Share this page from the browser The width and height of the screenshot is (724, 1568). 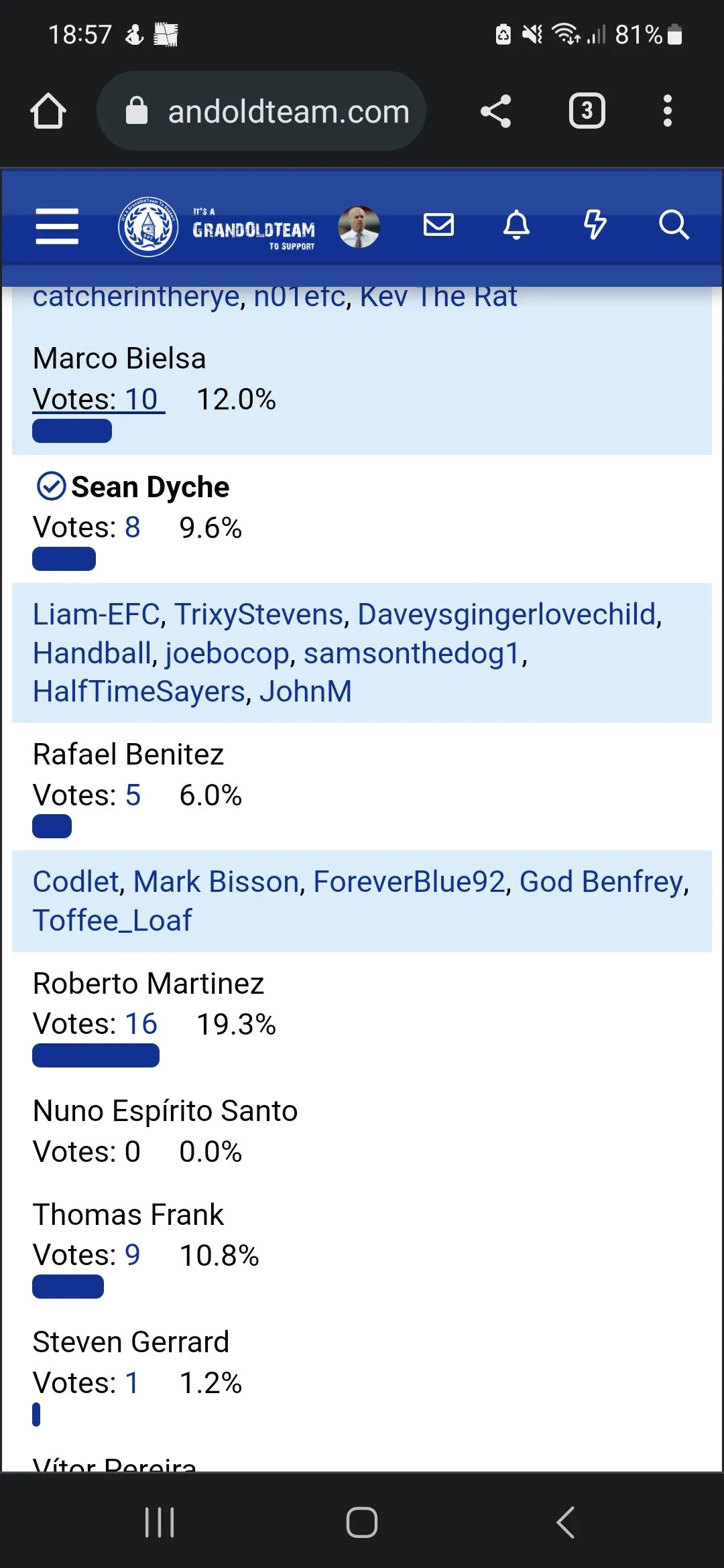tap(496, 111)
